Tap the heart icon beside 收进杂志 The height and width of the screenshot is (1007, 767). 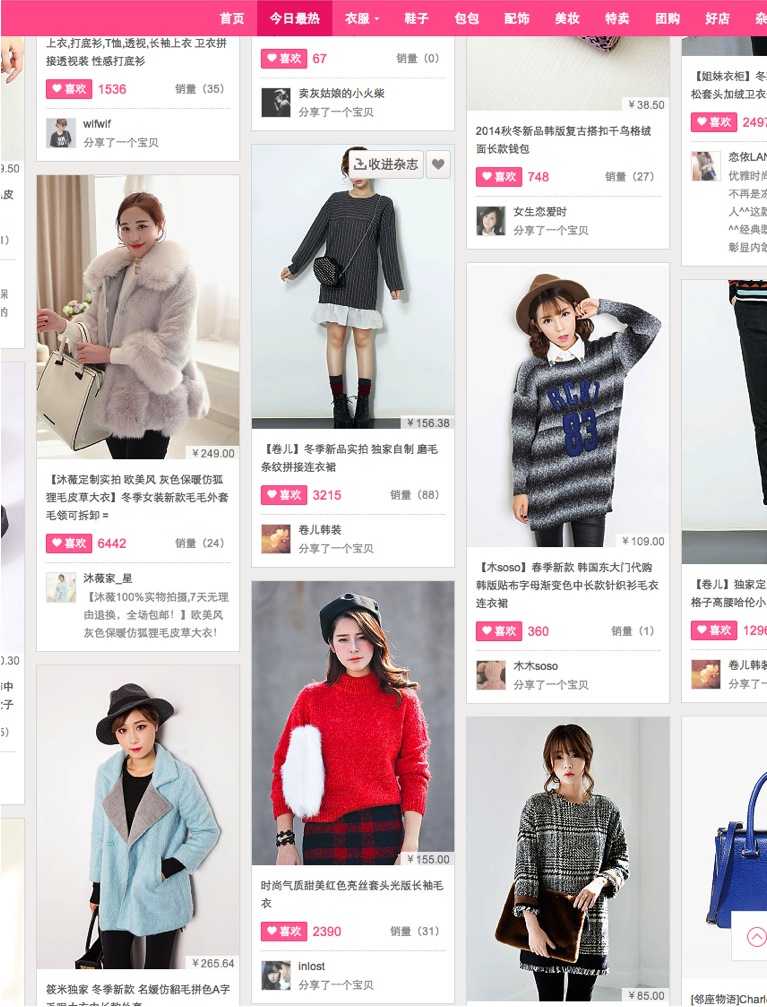(438, 164)
